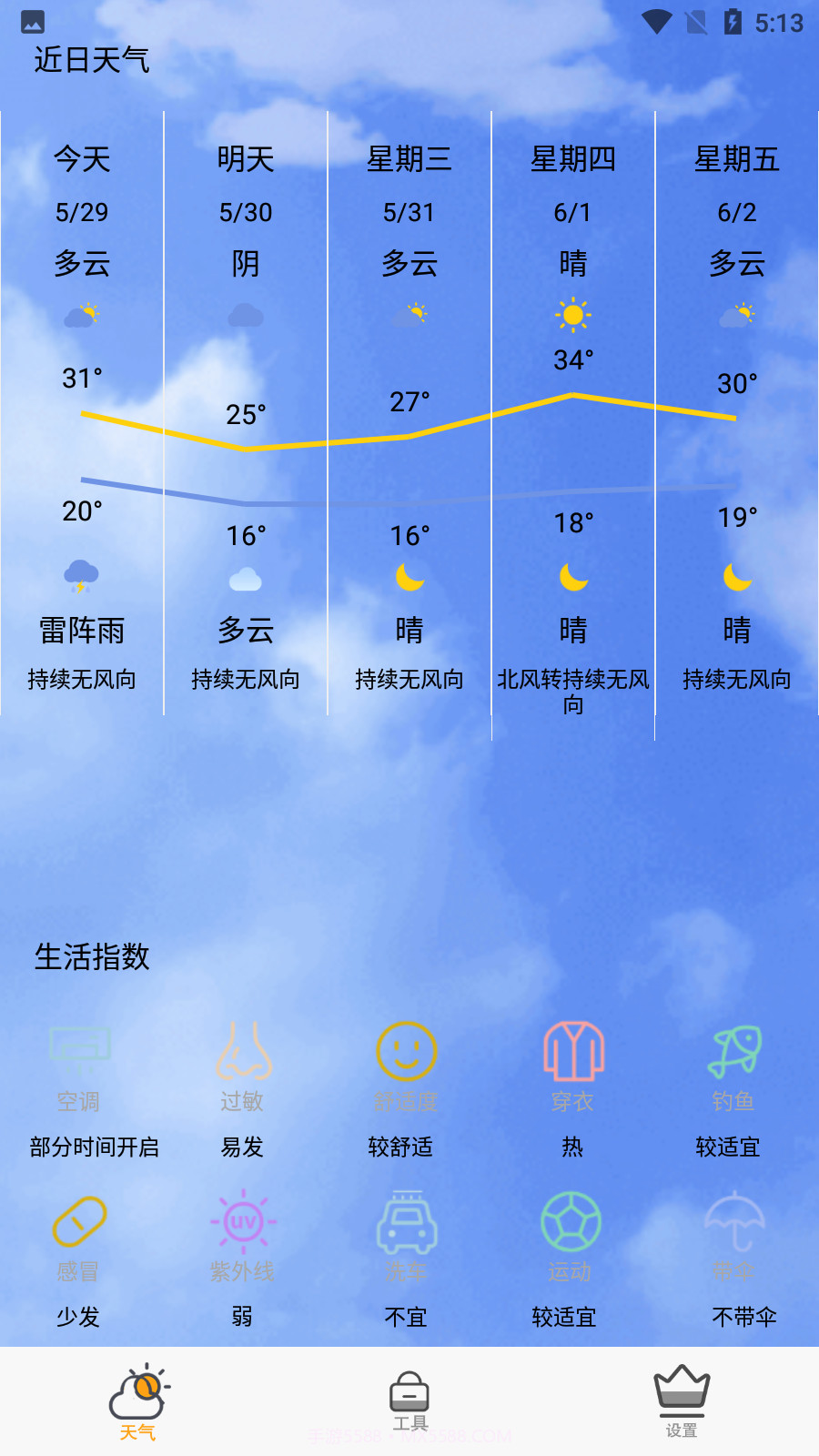Switch to the 工具 tab

click(409, 1397)
